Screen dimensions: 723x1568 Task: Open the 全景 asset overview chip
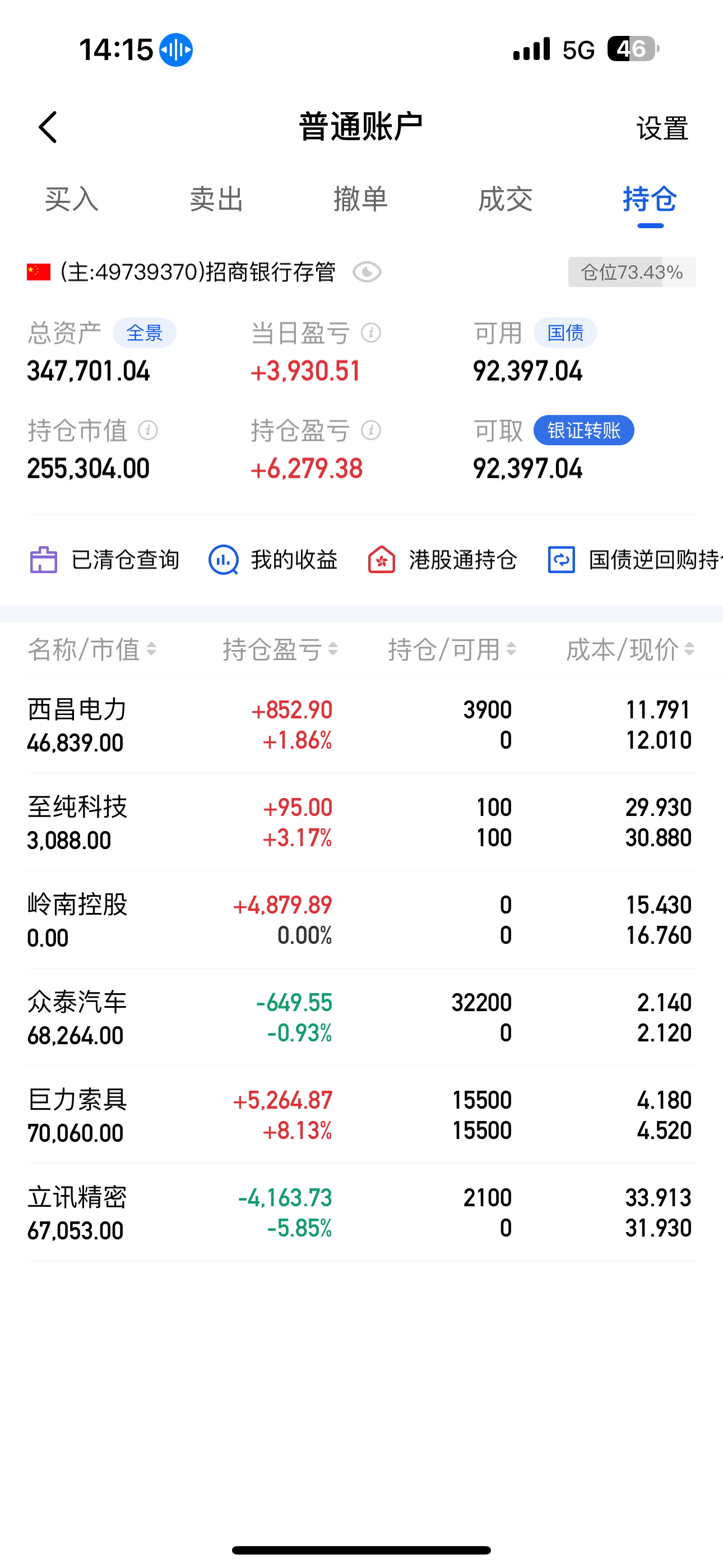coord(144,333)
